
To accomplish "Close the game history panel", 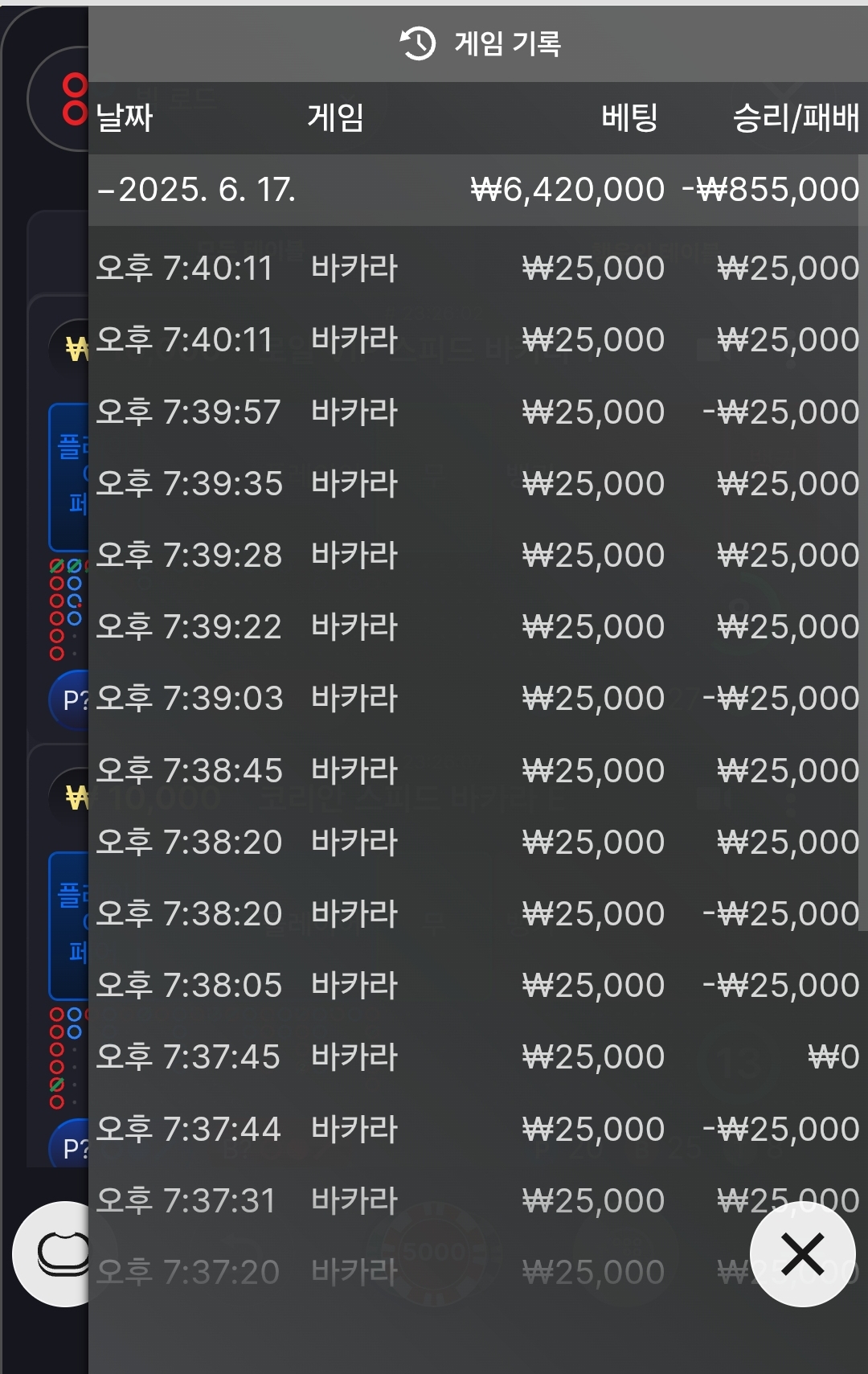I will [x=802, y=1253].
